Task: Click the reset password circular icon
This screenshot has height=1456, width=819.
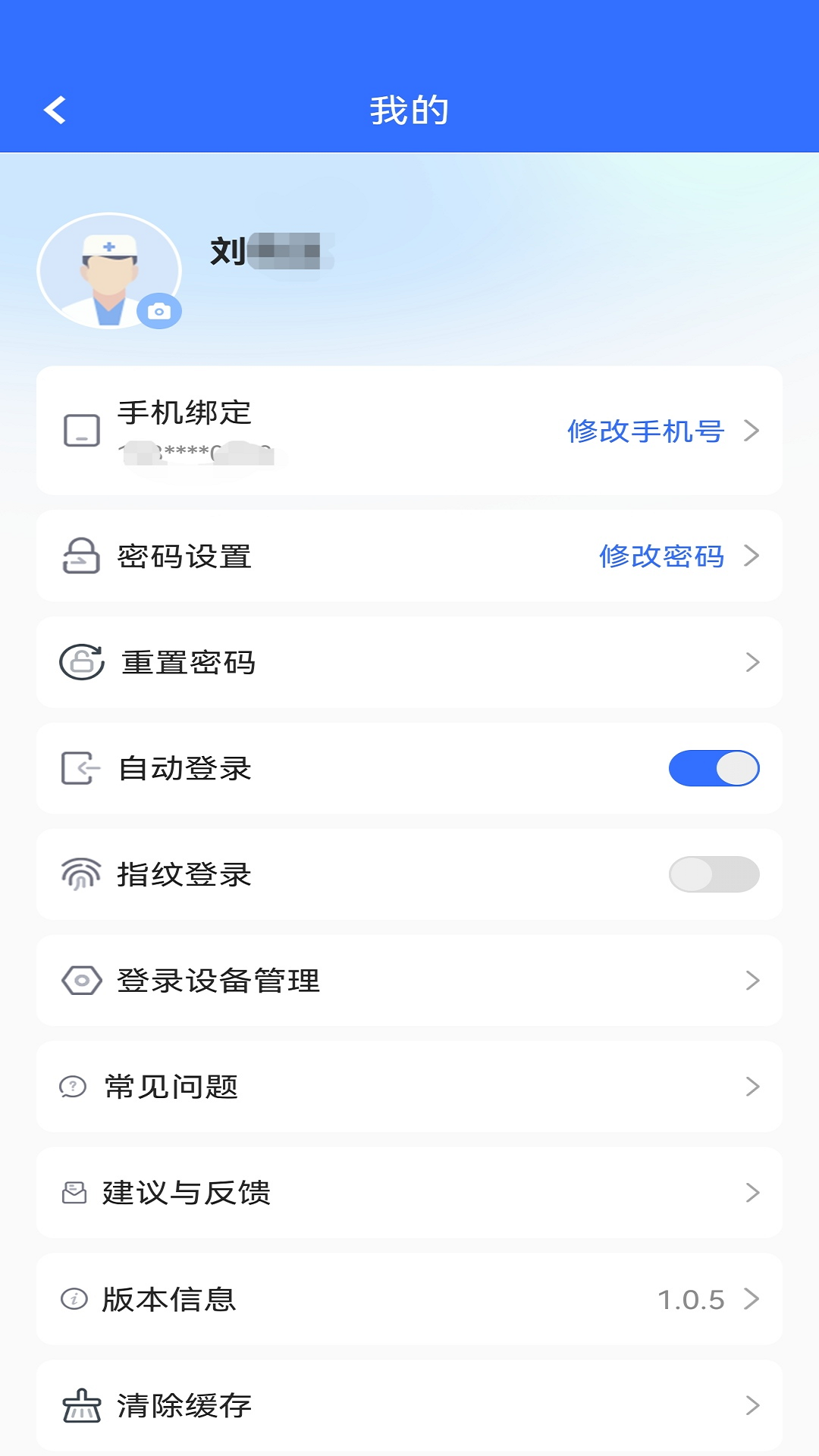Action: (79, 661)
